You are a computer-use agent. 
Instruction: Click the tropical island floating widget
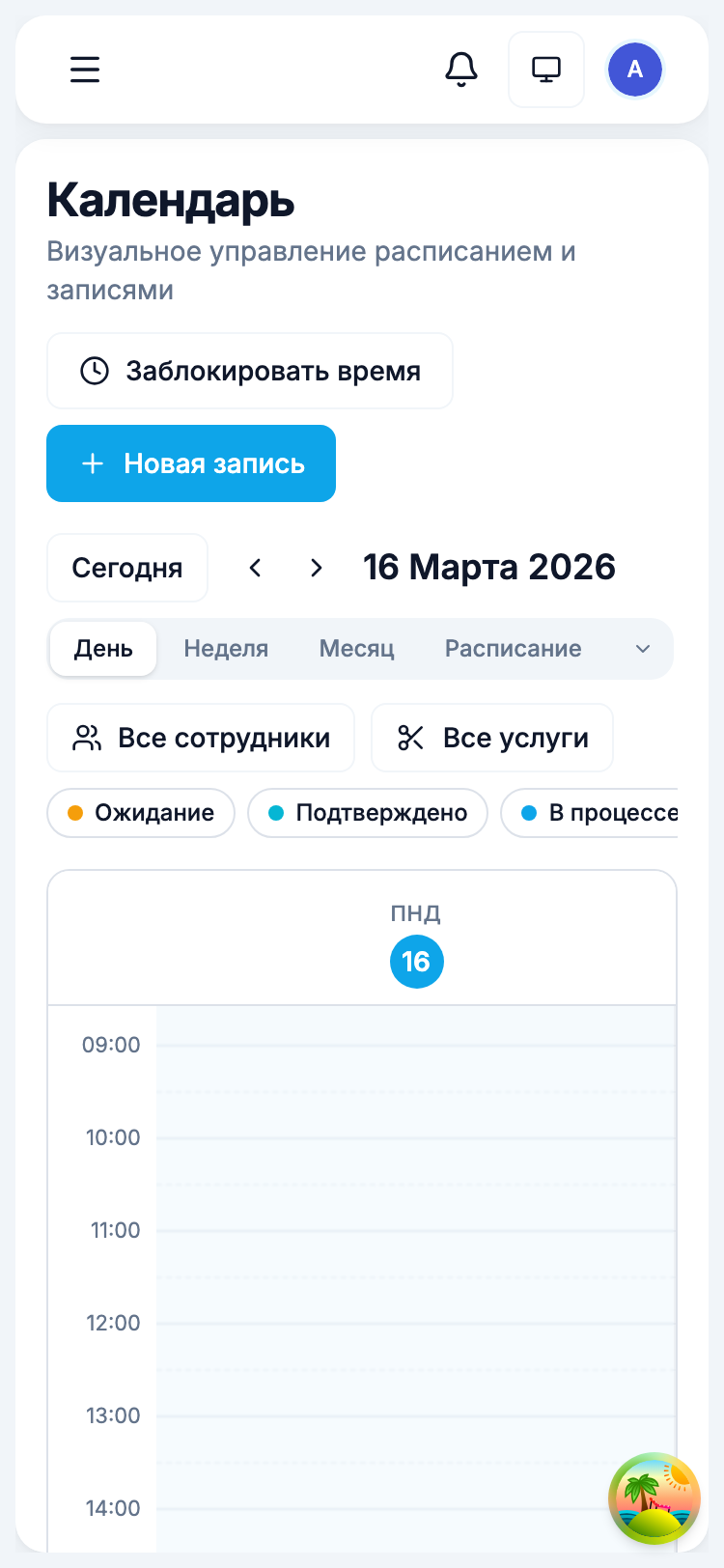(654, 1498)
